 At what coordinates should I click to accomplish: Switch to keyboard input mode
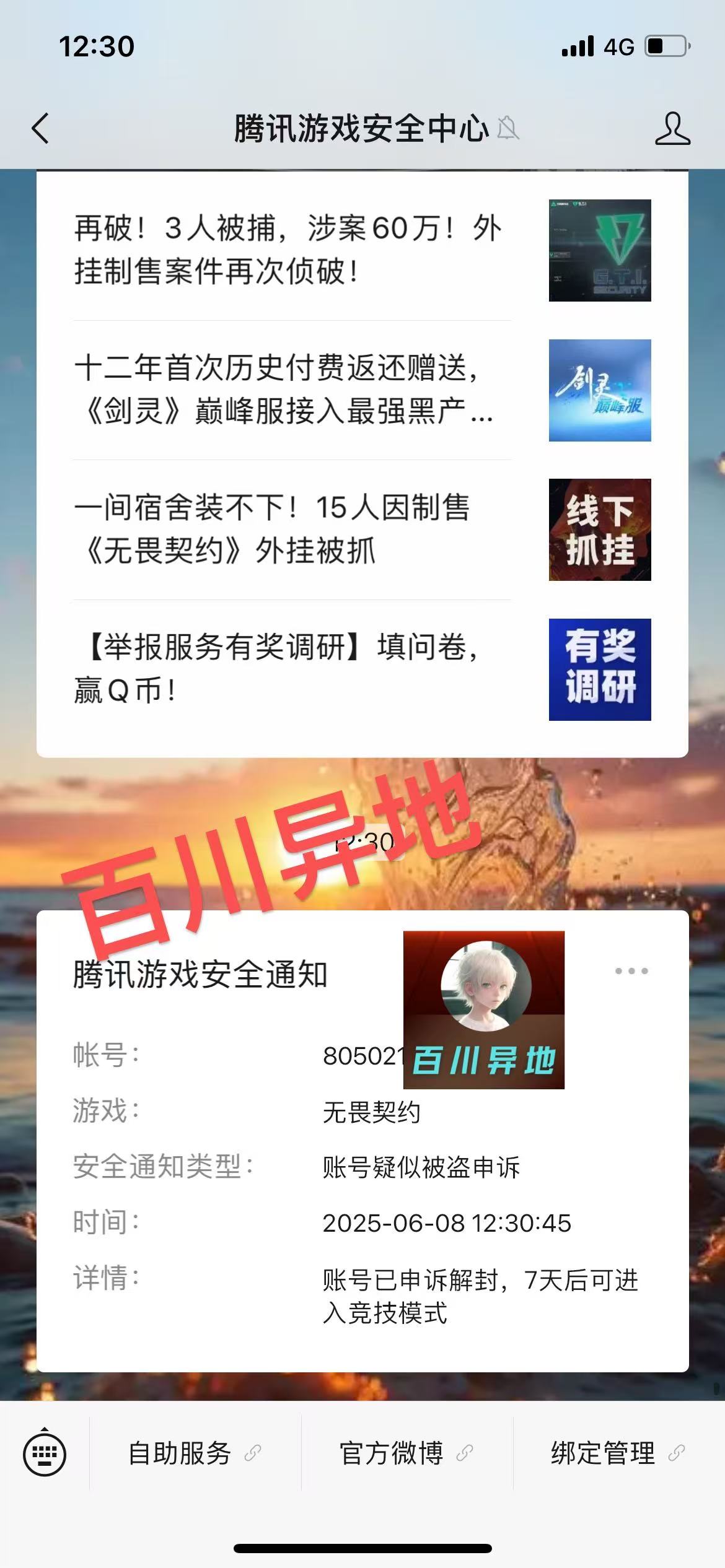(45, 1453)
